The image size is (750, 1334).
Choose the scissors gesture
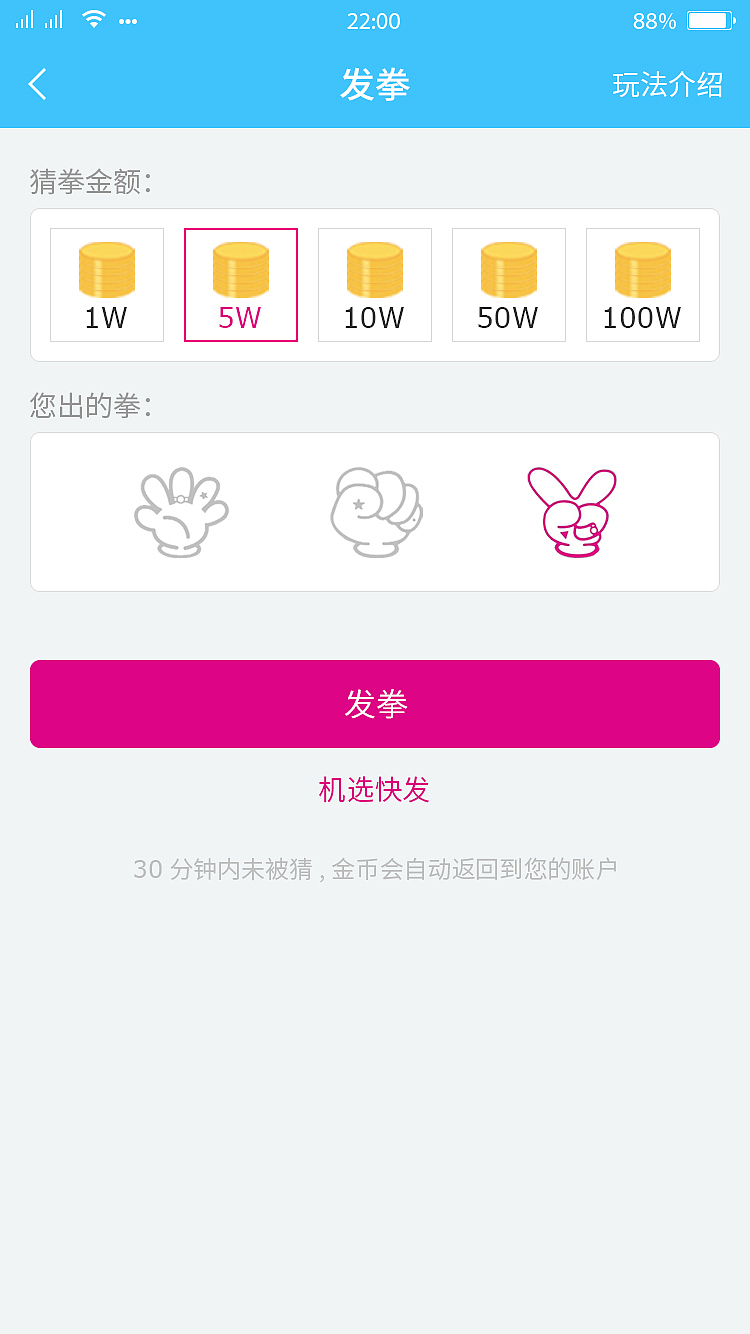point(570,511)
